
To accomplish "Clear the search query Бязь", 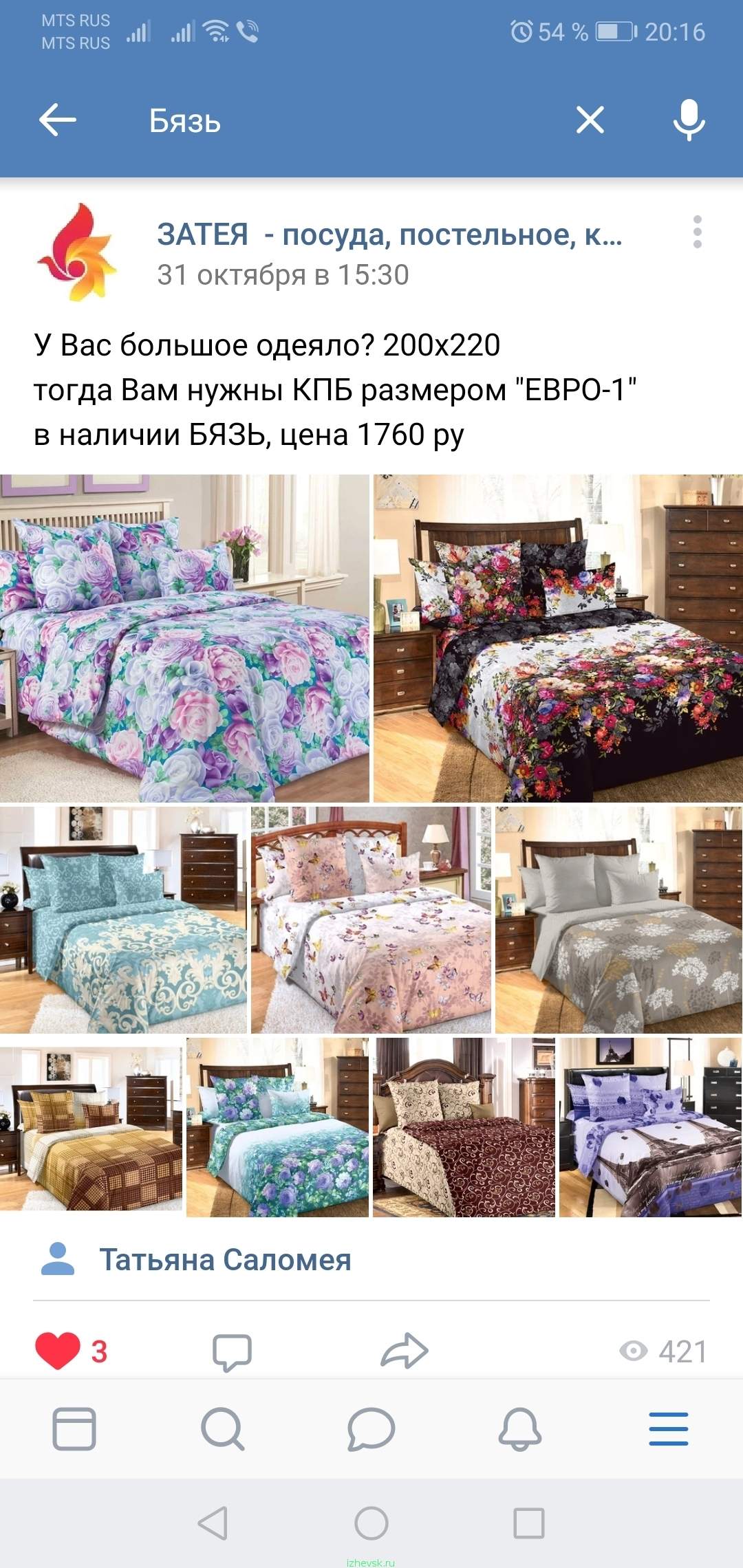I will pos(590,120).
